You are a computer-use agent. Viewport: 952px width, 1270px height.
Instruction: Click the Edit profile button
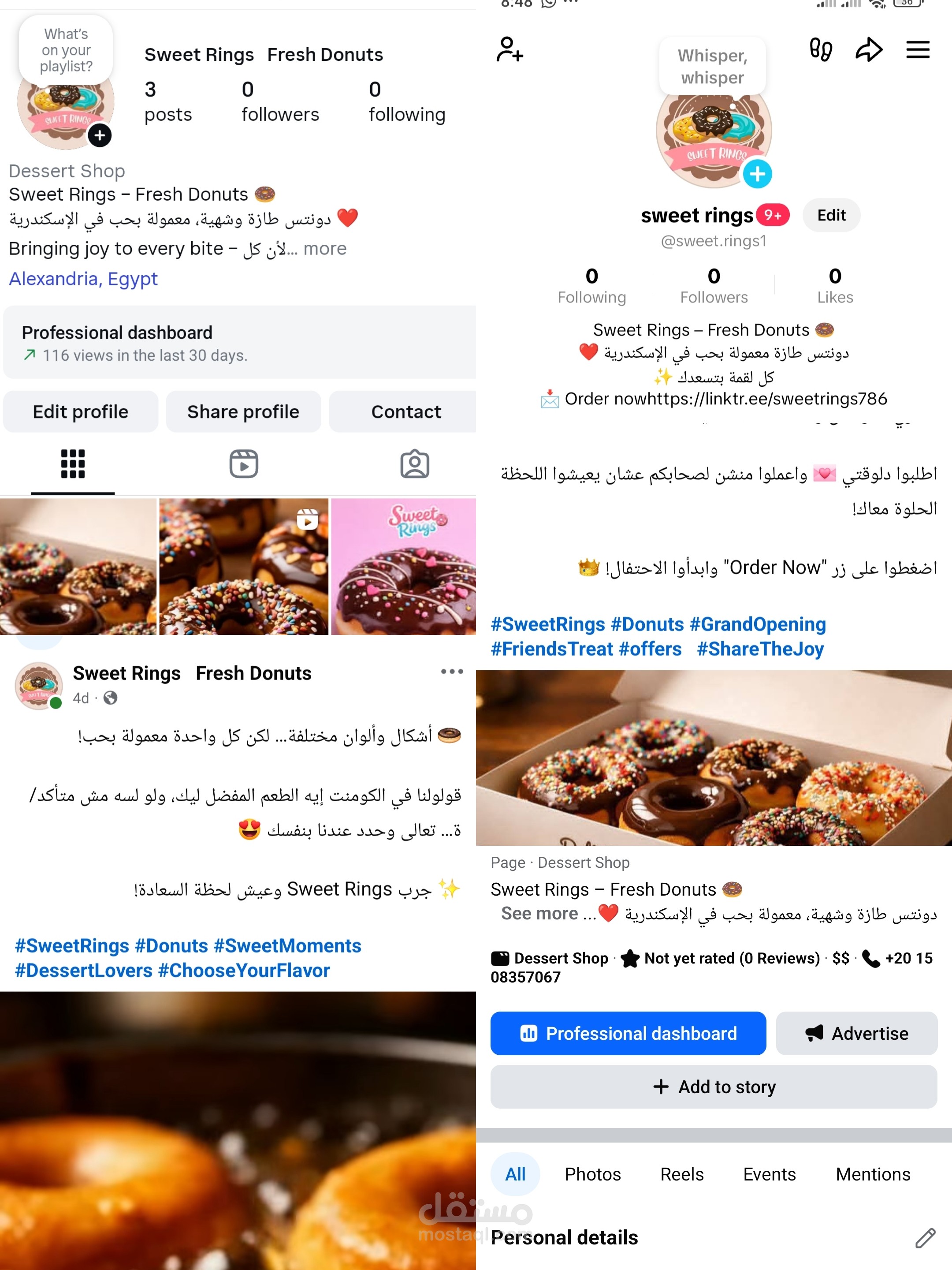pyautogui.click(x=80, y=411)
